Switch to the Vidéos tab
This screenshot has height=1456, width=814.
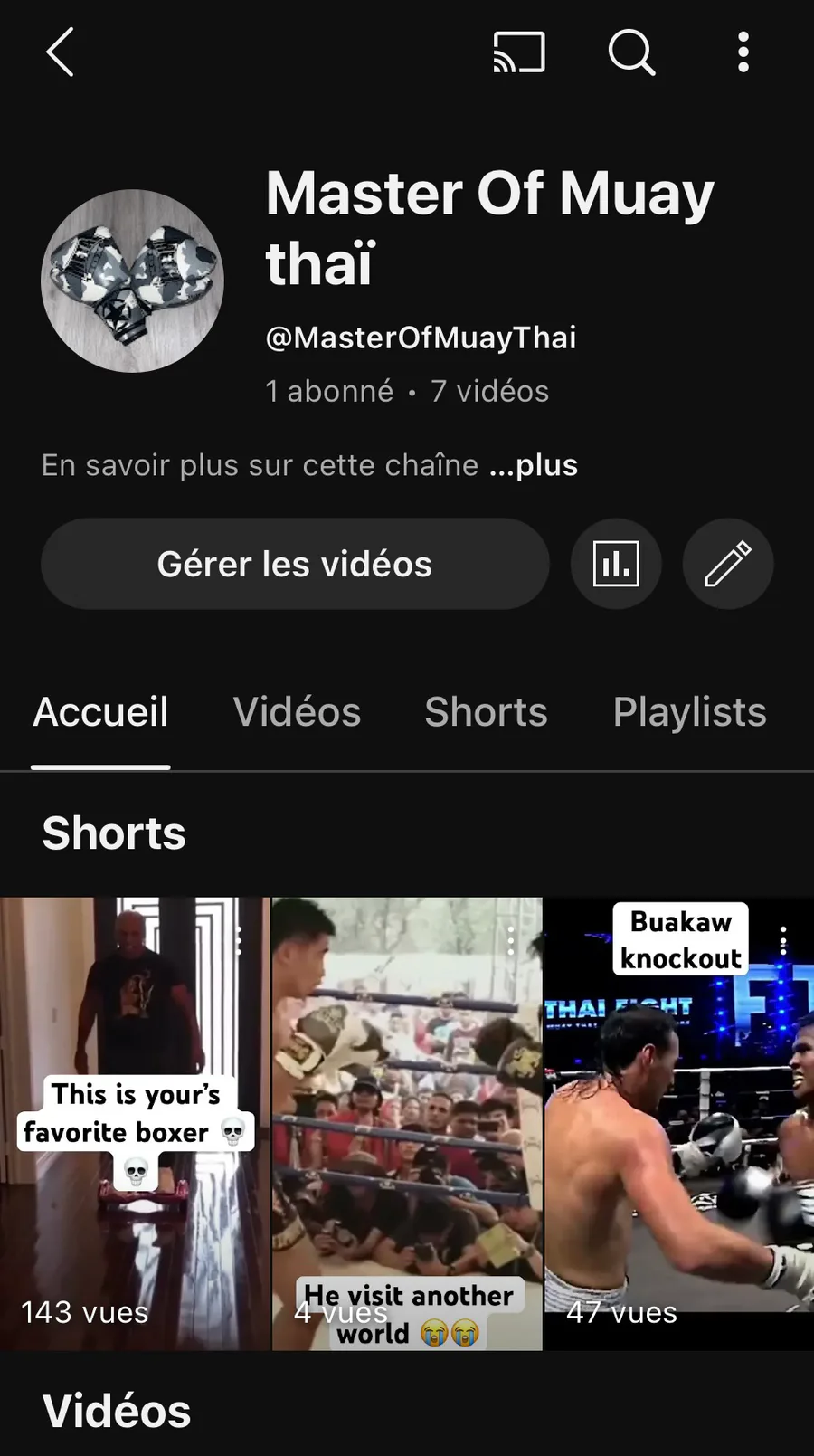297,712
